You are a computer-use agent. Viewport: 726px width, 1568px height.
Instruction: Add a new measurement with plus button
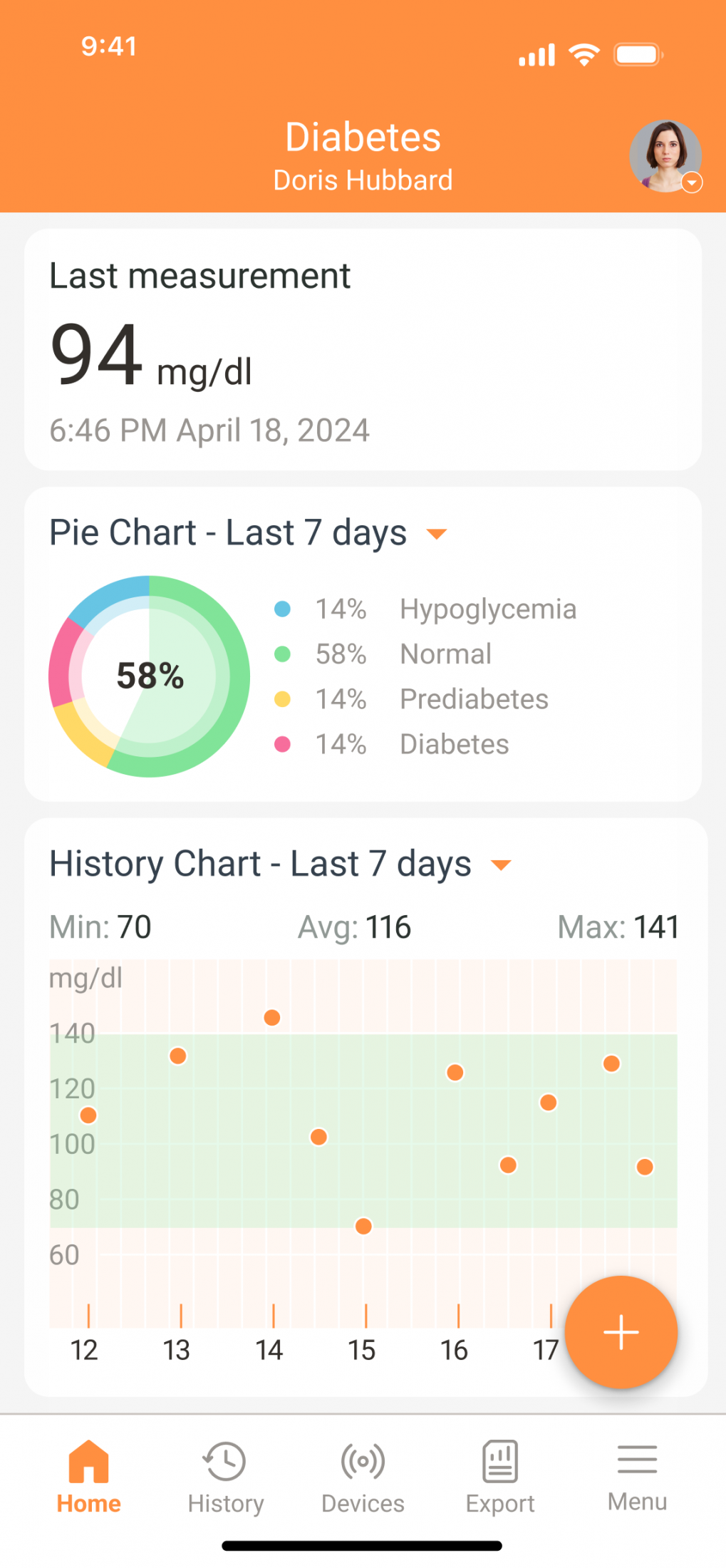pyautogui.click(x=621, y=1332)
